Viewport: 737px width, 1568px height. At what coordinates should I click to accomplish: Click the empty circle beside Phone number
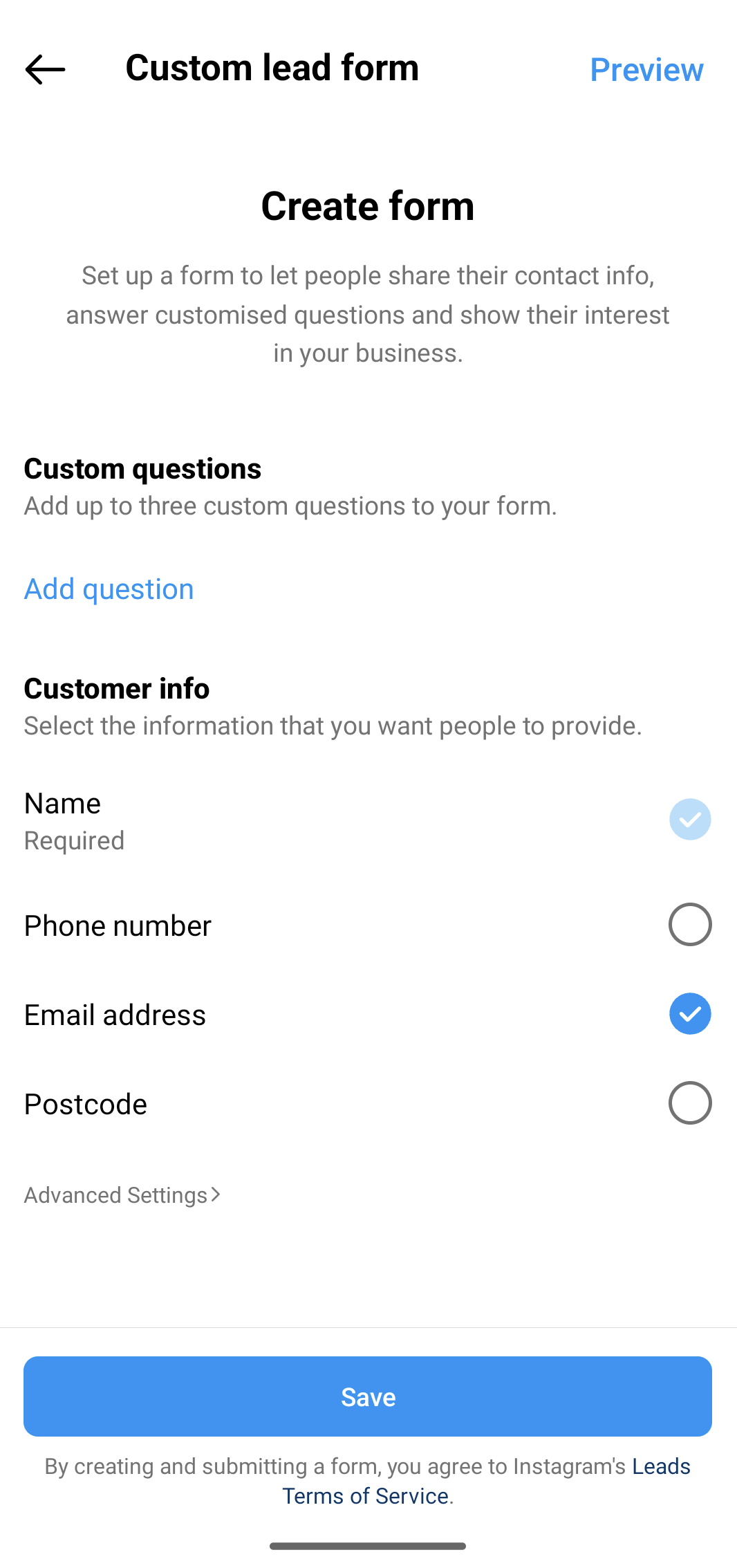click(x=689, y=925)
